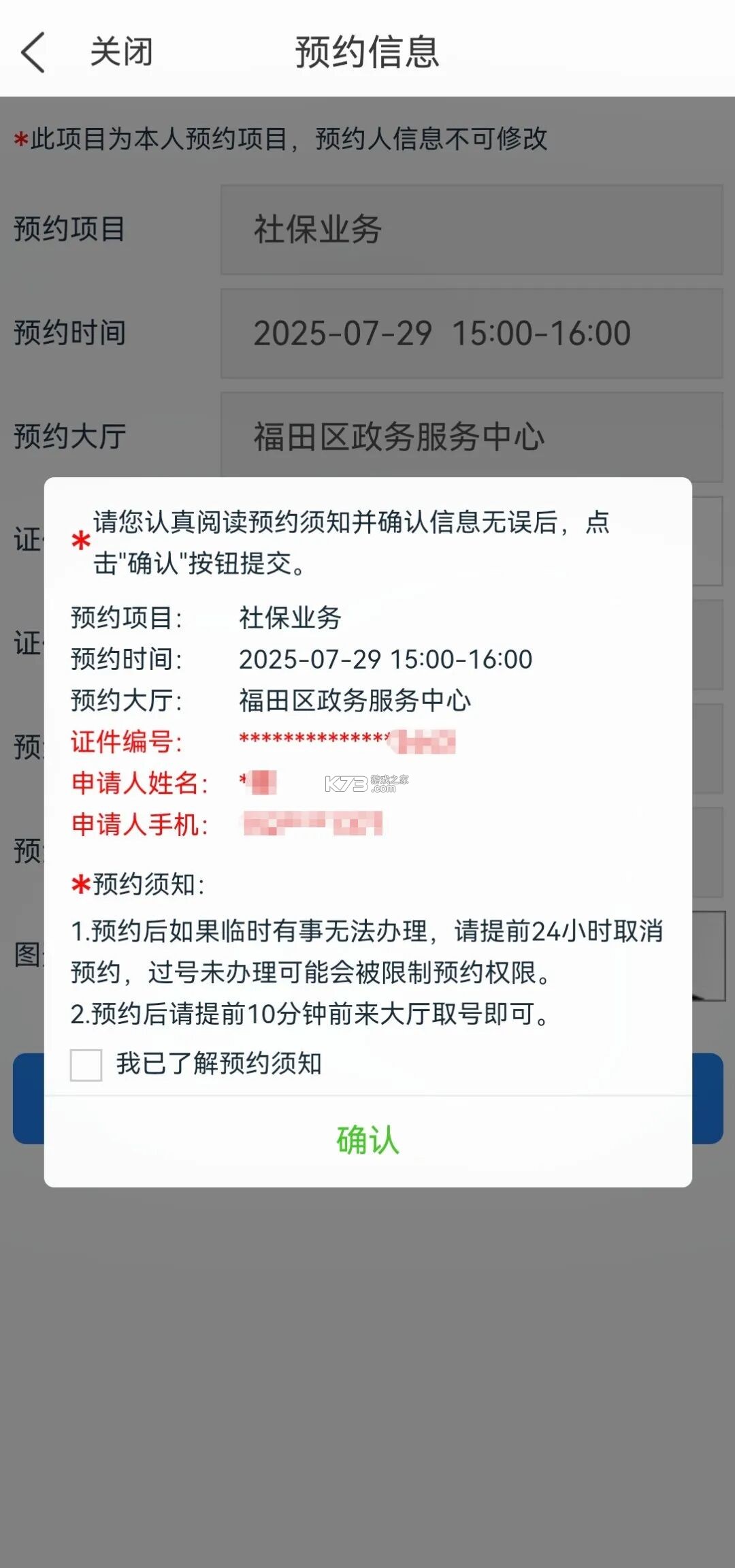Viewport: 735px width, 1568px height.
Task: Tap the red asterisk warning icon in dialog
Action: click(x=78, y=541)
